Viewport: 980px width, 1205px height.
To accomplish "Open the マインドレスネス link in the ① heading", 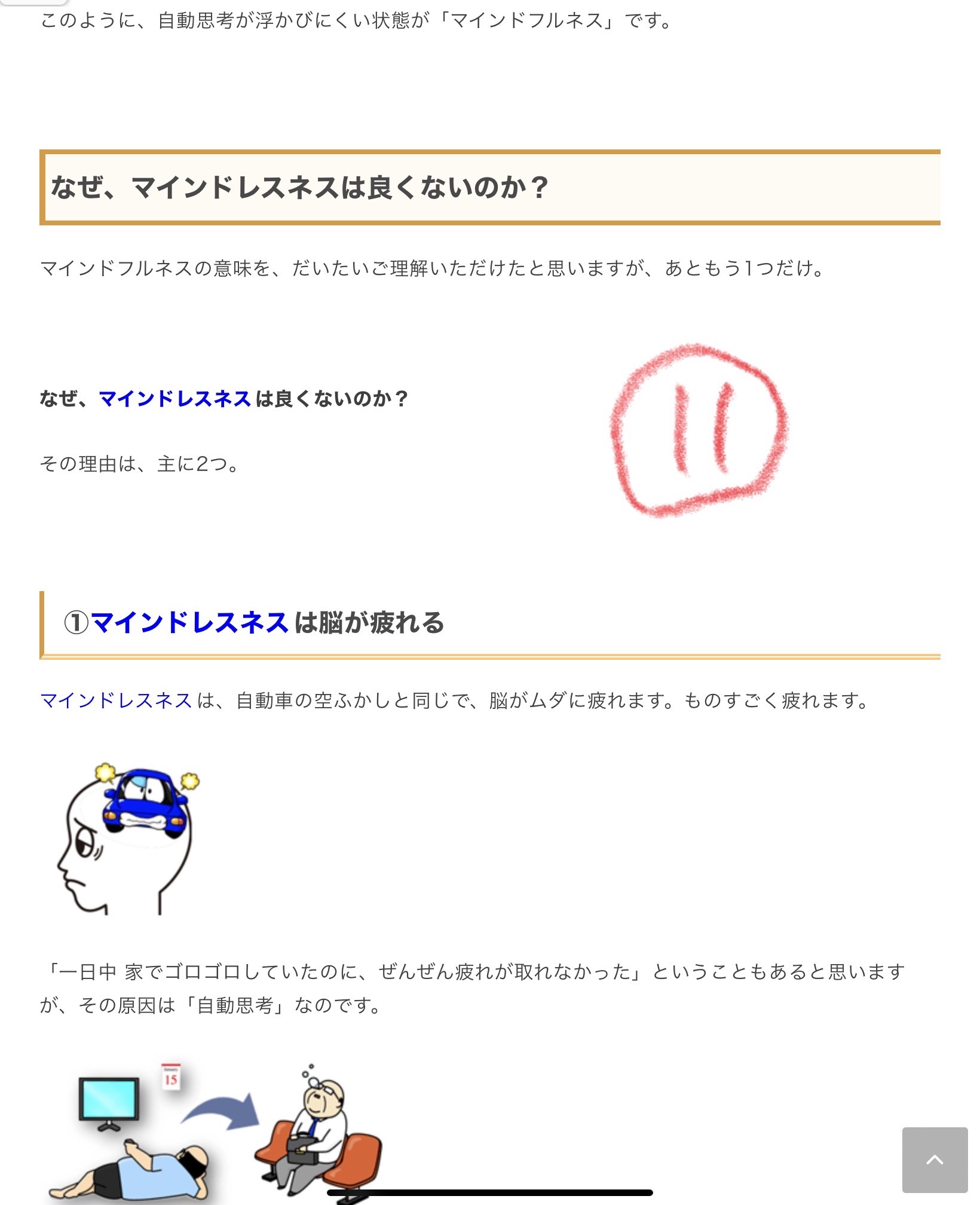I will (x=189, y=622).
